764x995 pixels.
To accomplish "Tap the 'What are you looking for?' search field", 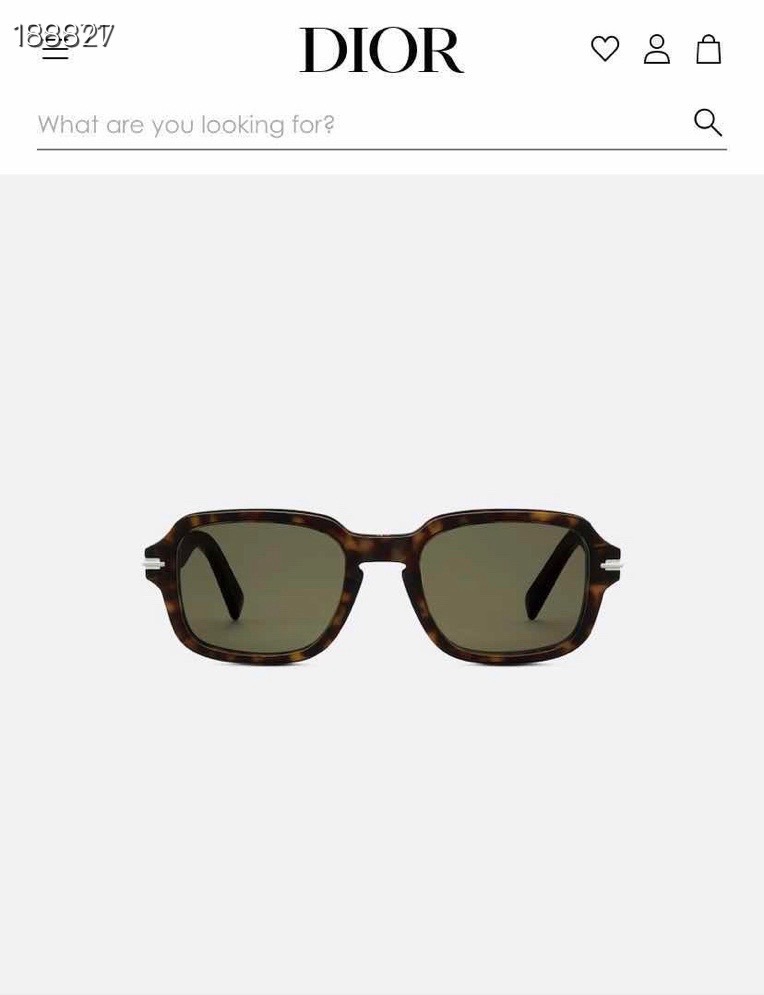I will [350, 124].
